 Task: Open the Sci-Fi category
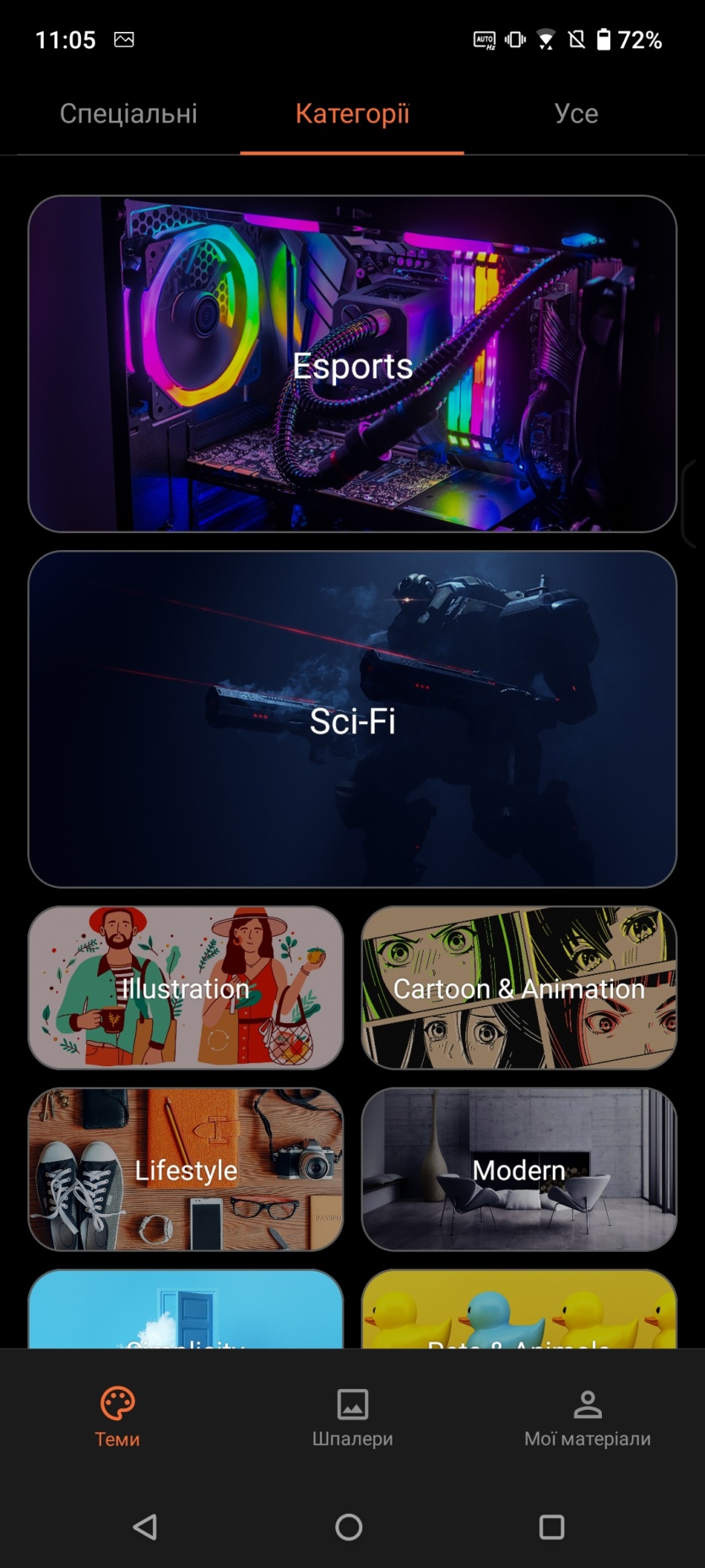pyautogui.click(x=352, y=719)
